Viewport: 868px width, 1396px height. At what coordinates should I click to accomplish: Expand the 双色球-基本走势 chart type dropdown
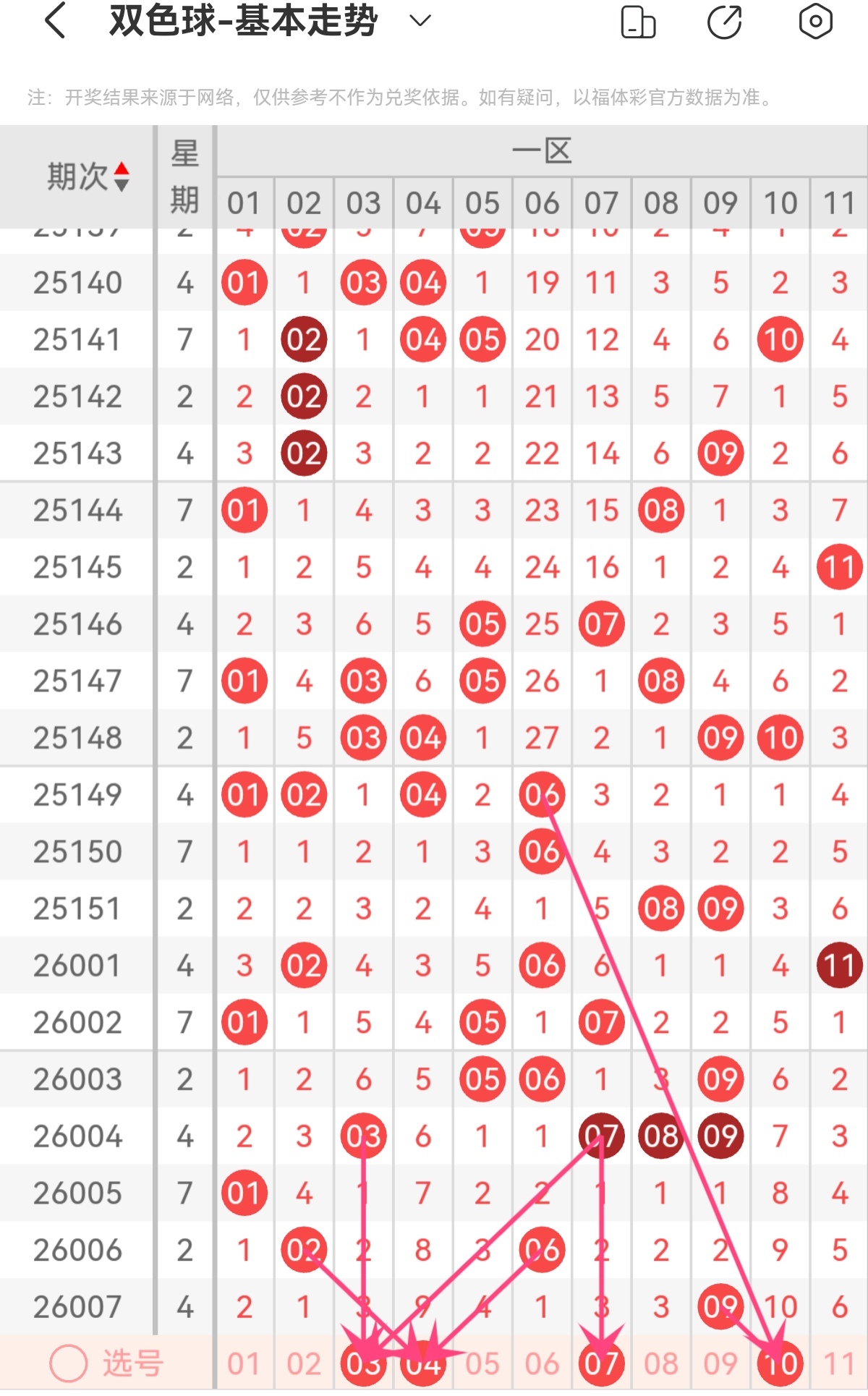click(x=420, y=20)
